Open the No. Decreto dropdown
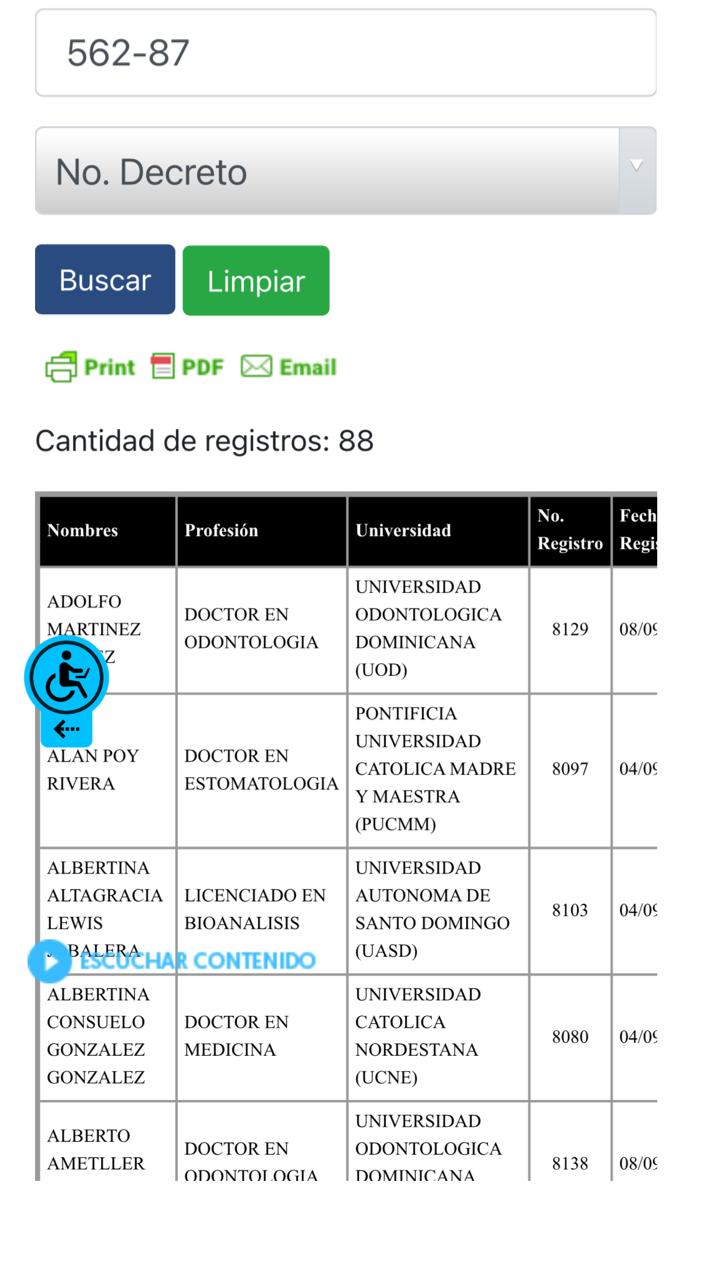The image size is (701, 1280). pyautogui.click(x=346, y=171)
